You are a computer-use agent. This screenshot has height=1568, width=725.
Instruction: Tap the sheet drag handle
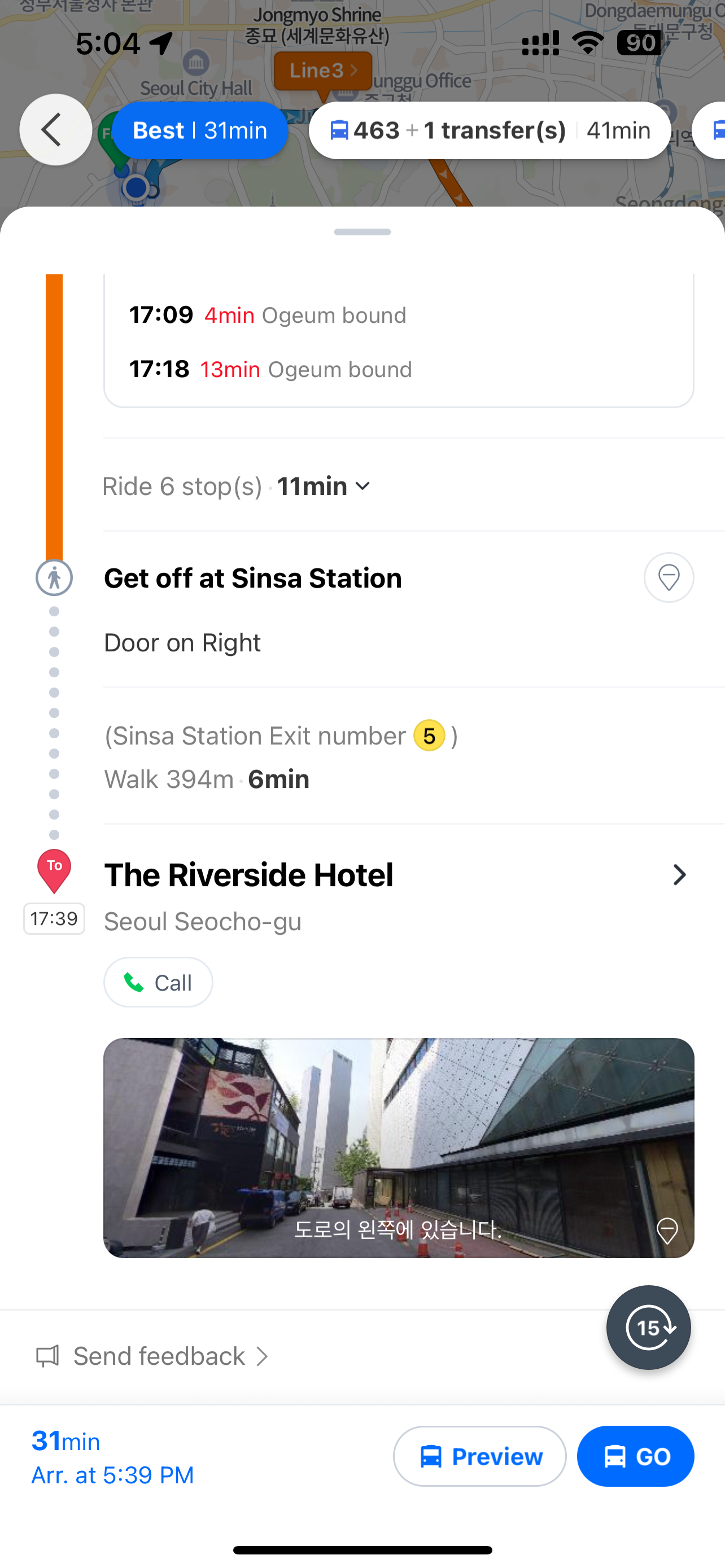click(362, 232)
